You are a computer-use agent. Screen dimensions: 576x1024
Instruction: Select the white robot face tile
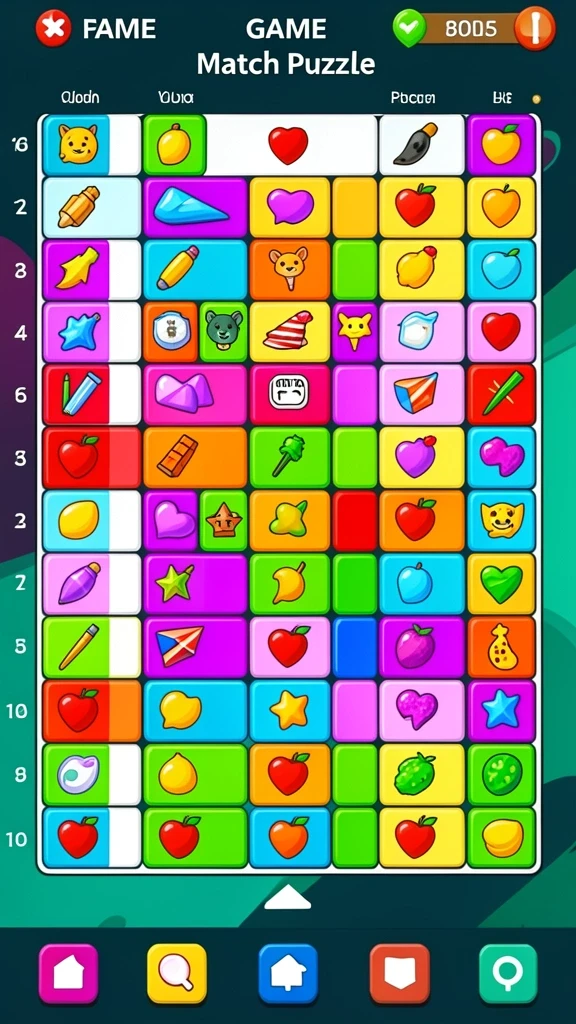click(x=289, y=394)
